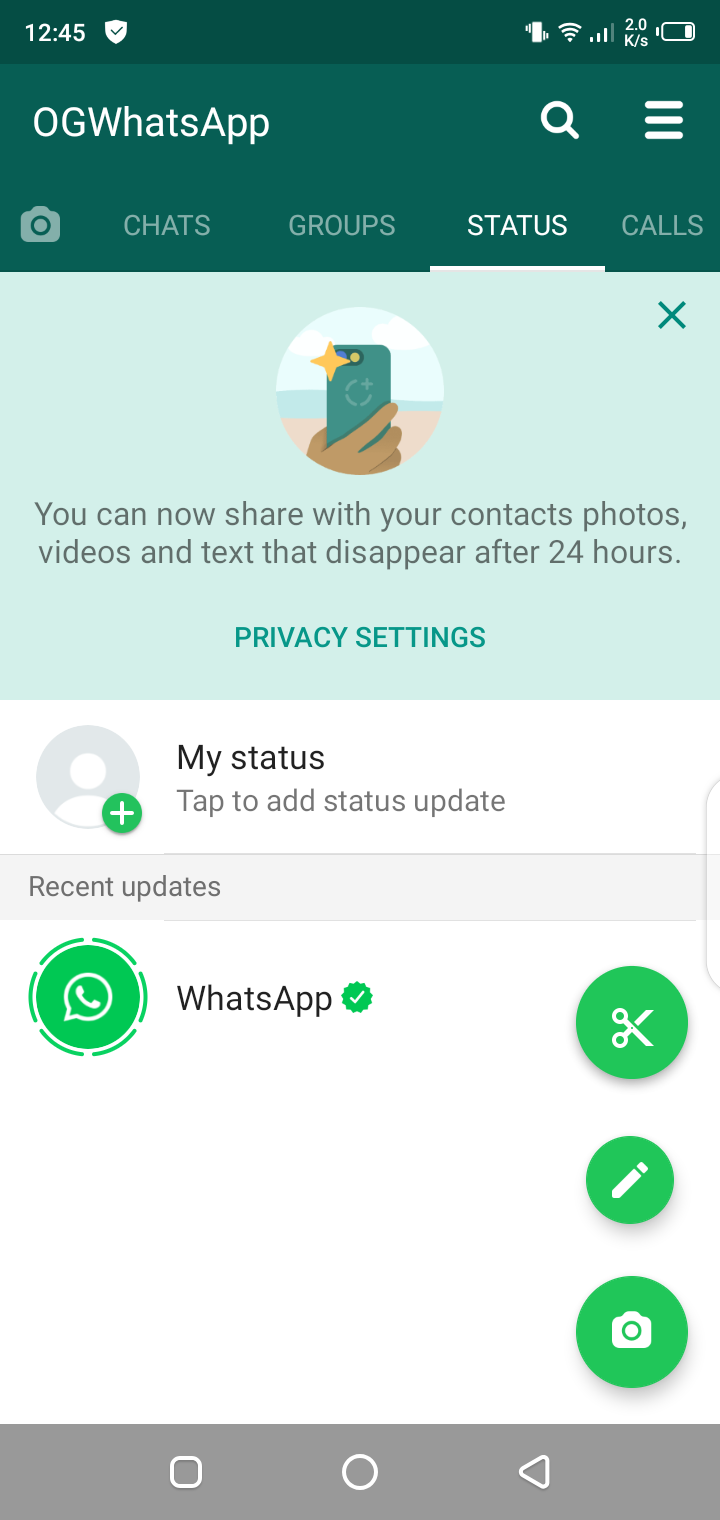
Task: Open Privacy Settings link
Action: tap(360, 637)
